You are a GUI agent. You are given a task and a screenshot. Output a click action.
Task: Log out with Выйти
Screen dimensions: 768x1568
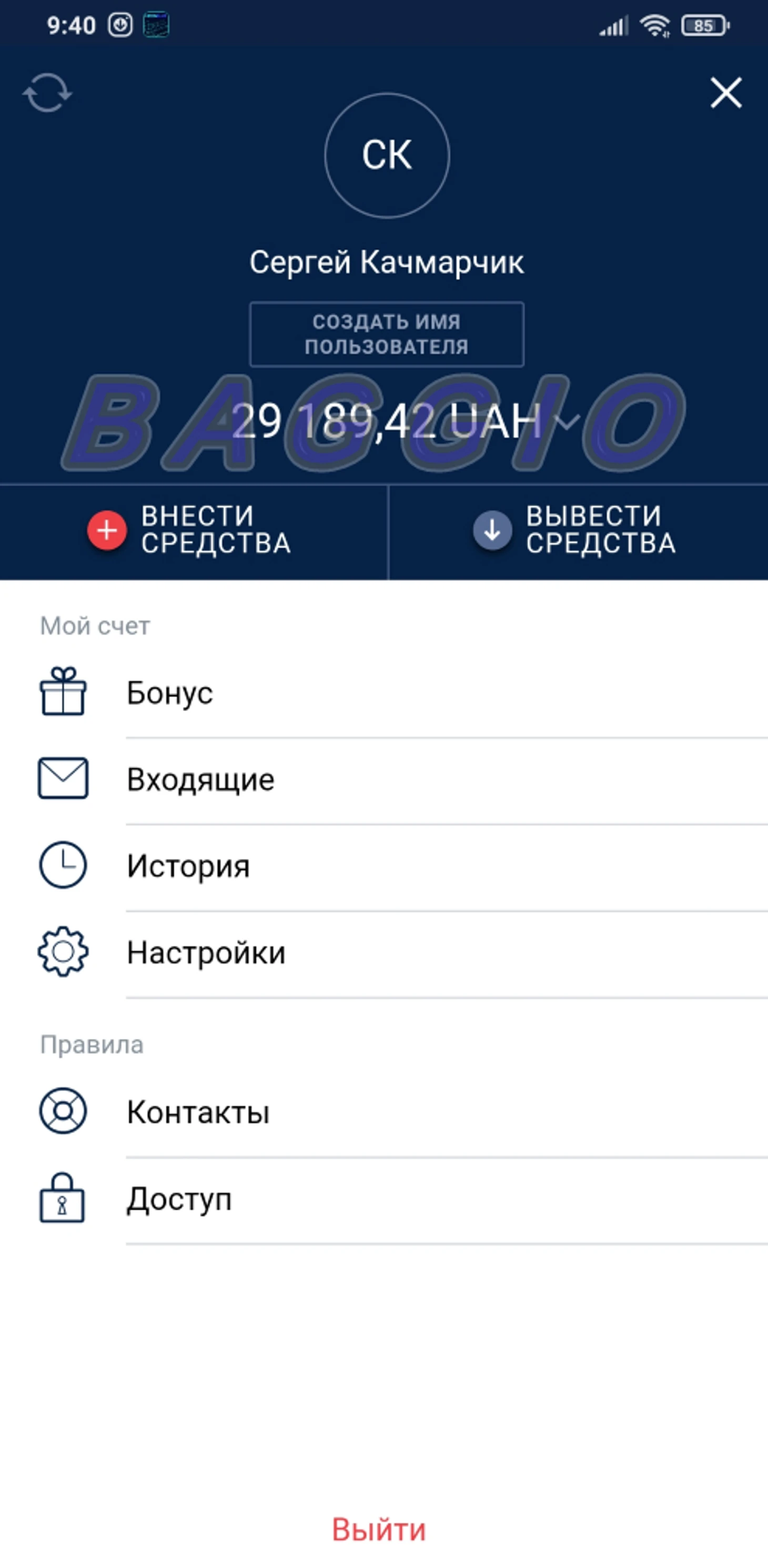click(379, 1530)
